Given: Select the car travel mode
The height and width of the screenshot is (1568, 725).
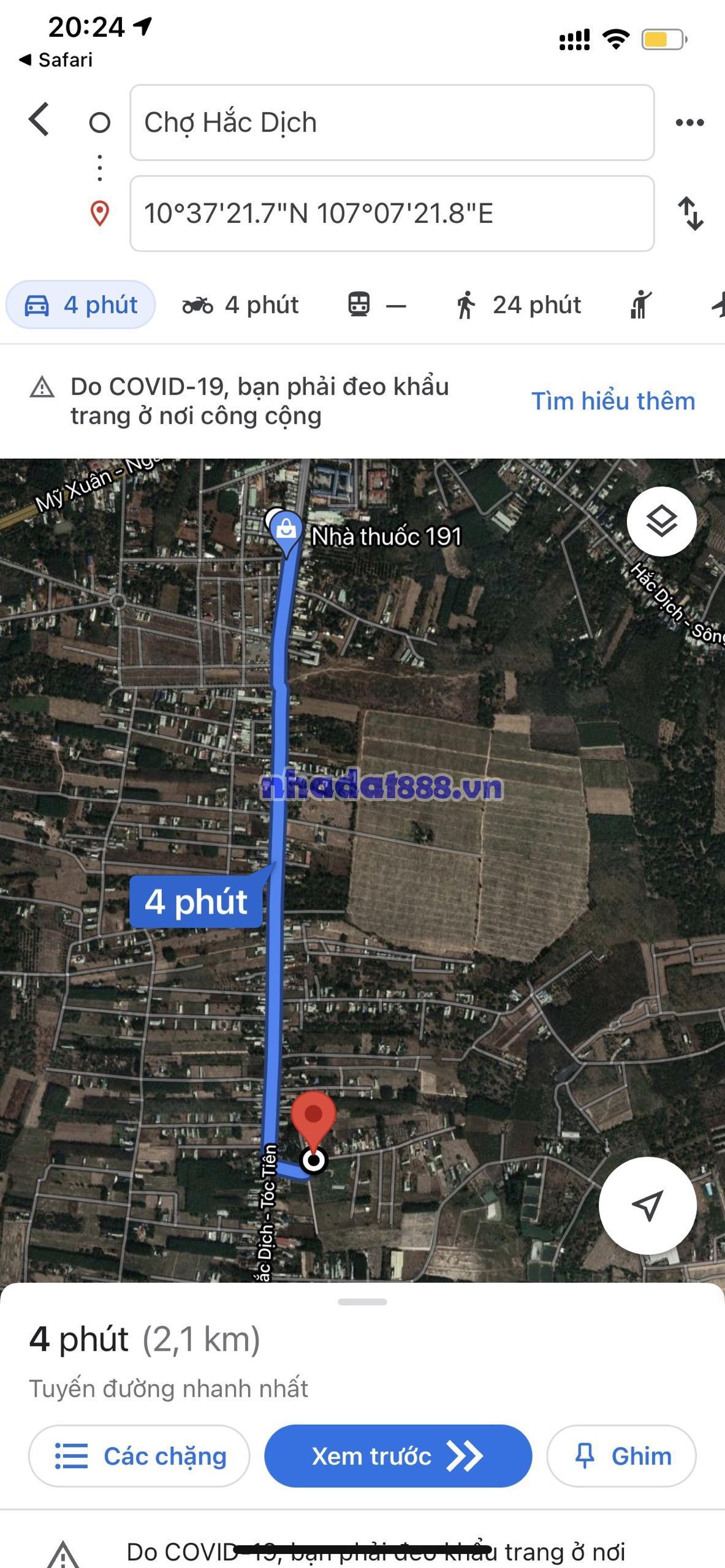Looking at the screenshot, I should coord(80,304).
